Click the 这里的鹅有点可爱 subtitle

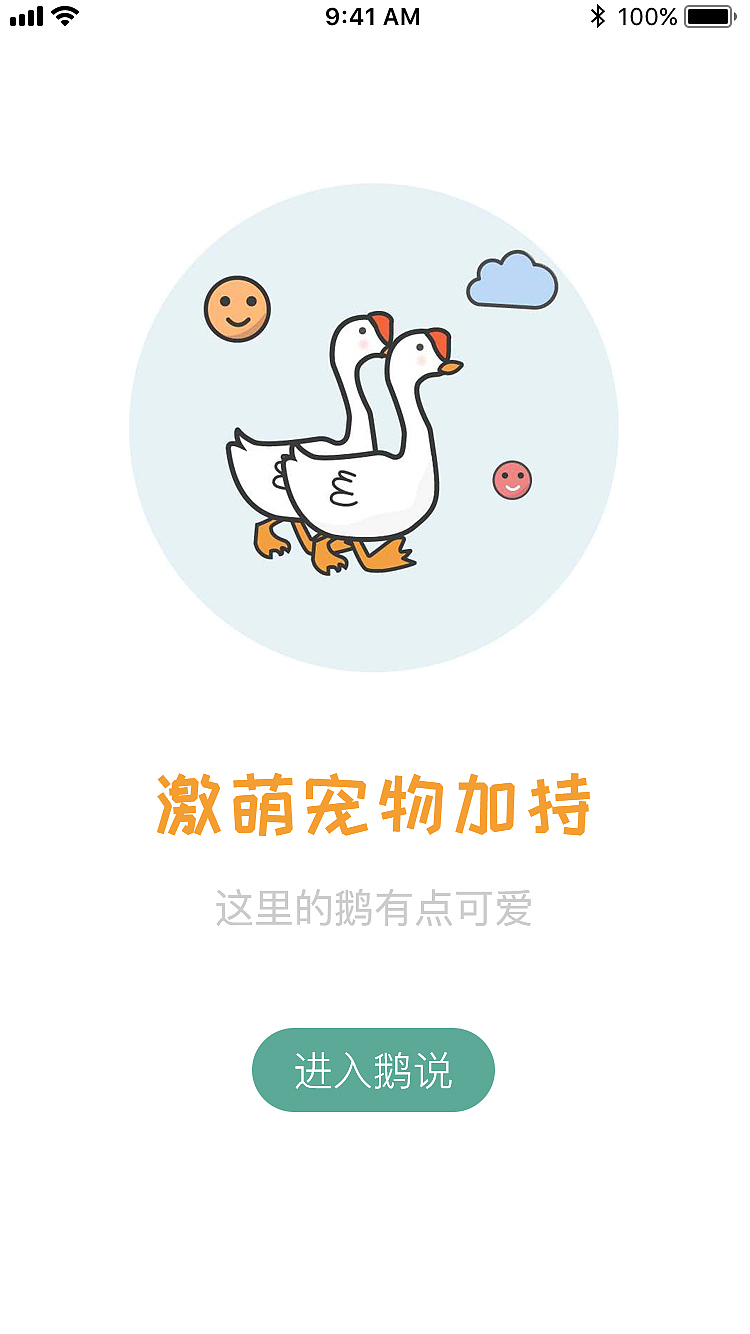374,906
